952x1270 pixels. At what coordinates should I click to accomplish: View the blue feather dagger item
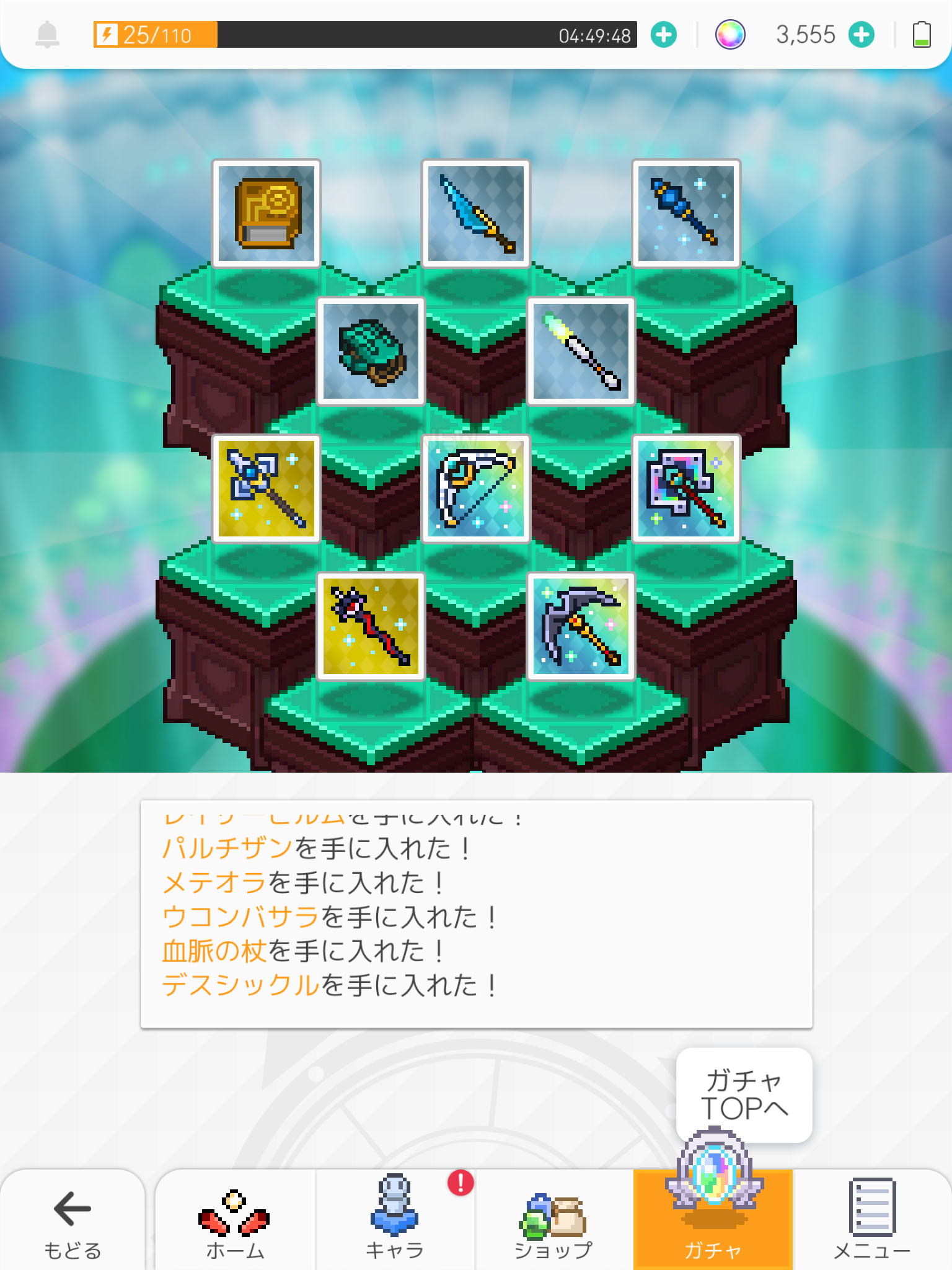(x=476, y=214)
